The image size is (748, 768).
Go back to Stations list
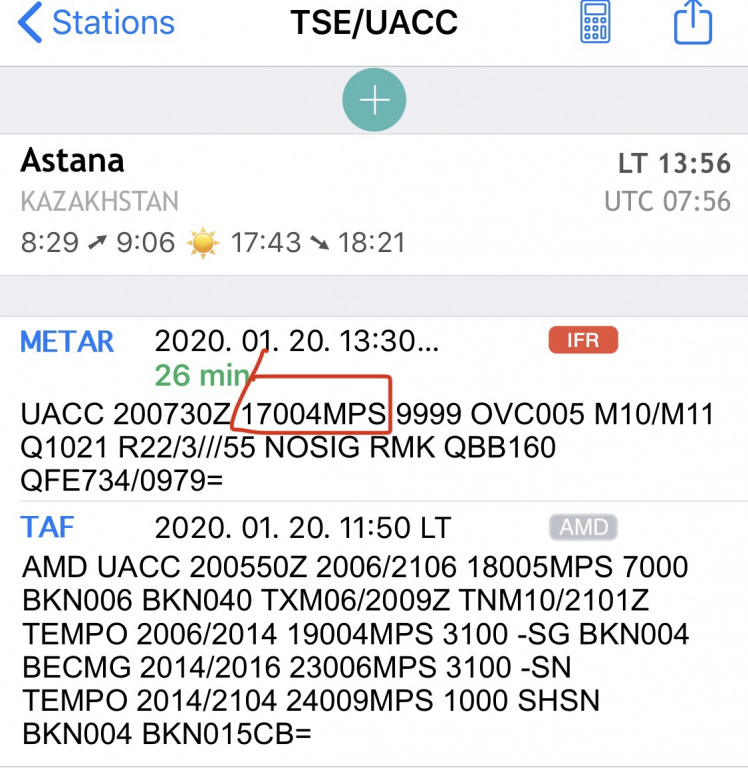96,23
